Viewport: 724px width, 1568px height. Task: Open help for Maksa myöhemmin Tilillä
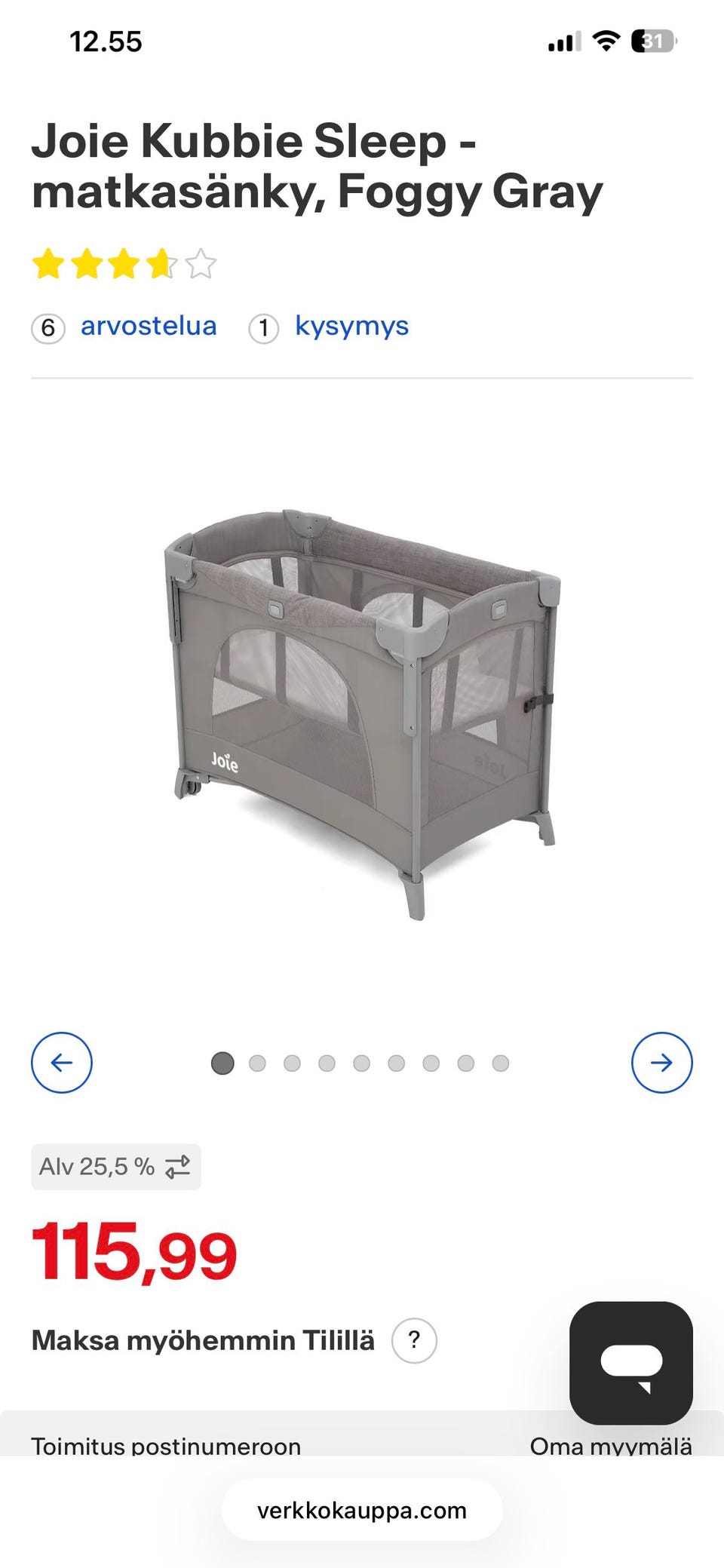pos(414,1340)
